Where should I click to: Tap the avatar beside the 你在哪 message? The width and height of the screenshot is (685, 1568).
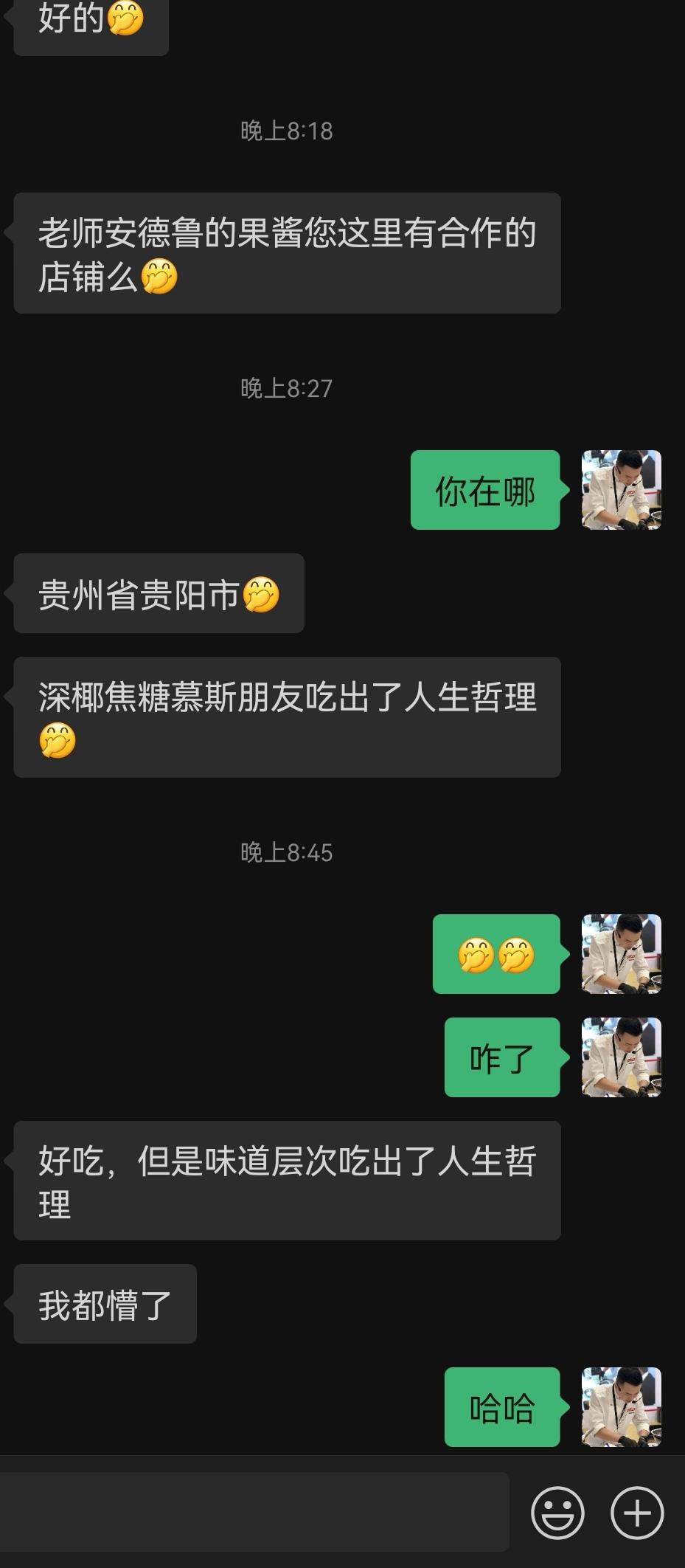[621, 490]
